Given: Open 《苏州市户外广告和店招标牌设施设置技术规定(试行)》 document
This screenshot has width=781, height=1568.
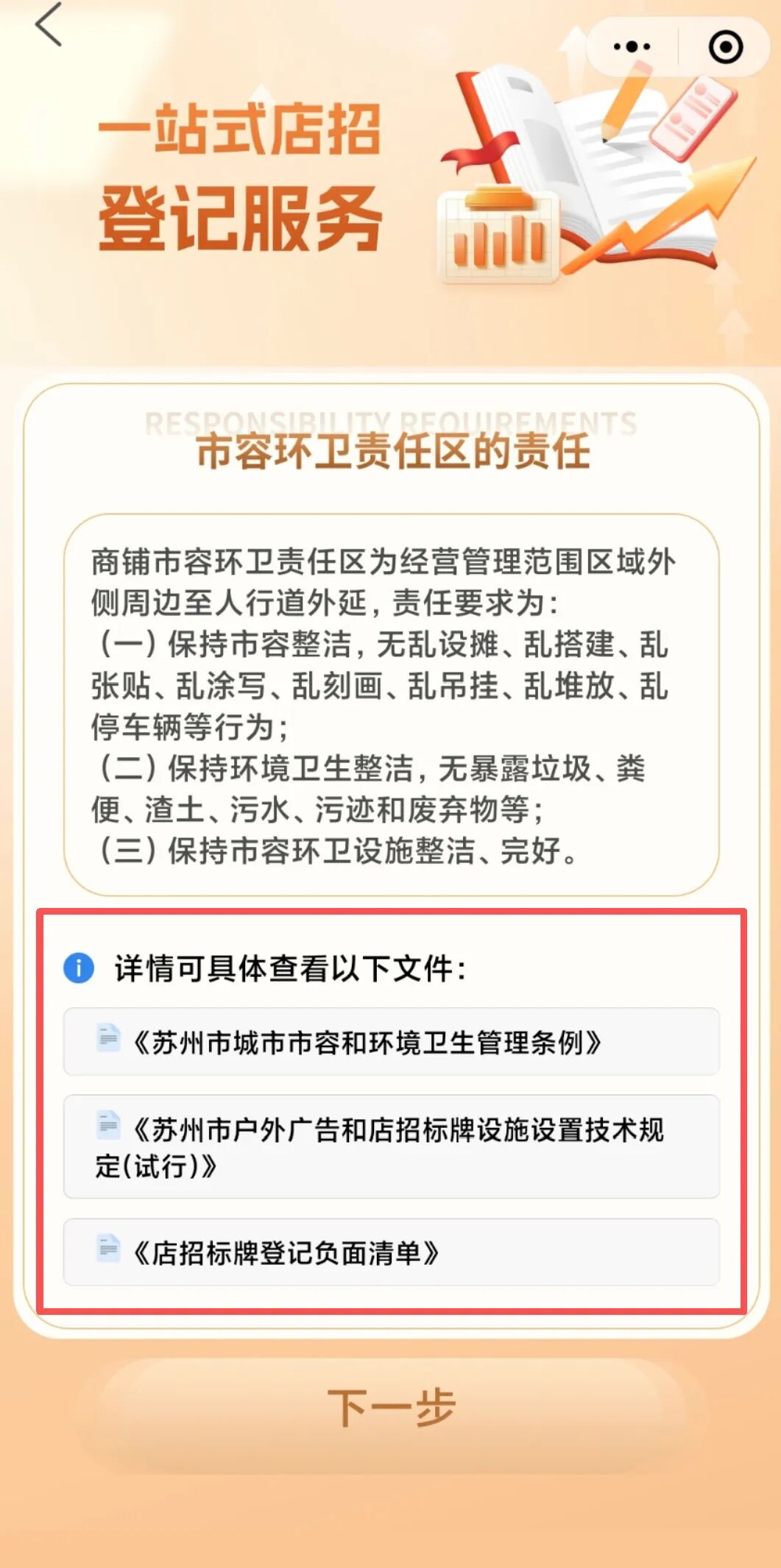Looking at the screenshot, I should (x=391, y=1146).
